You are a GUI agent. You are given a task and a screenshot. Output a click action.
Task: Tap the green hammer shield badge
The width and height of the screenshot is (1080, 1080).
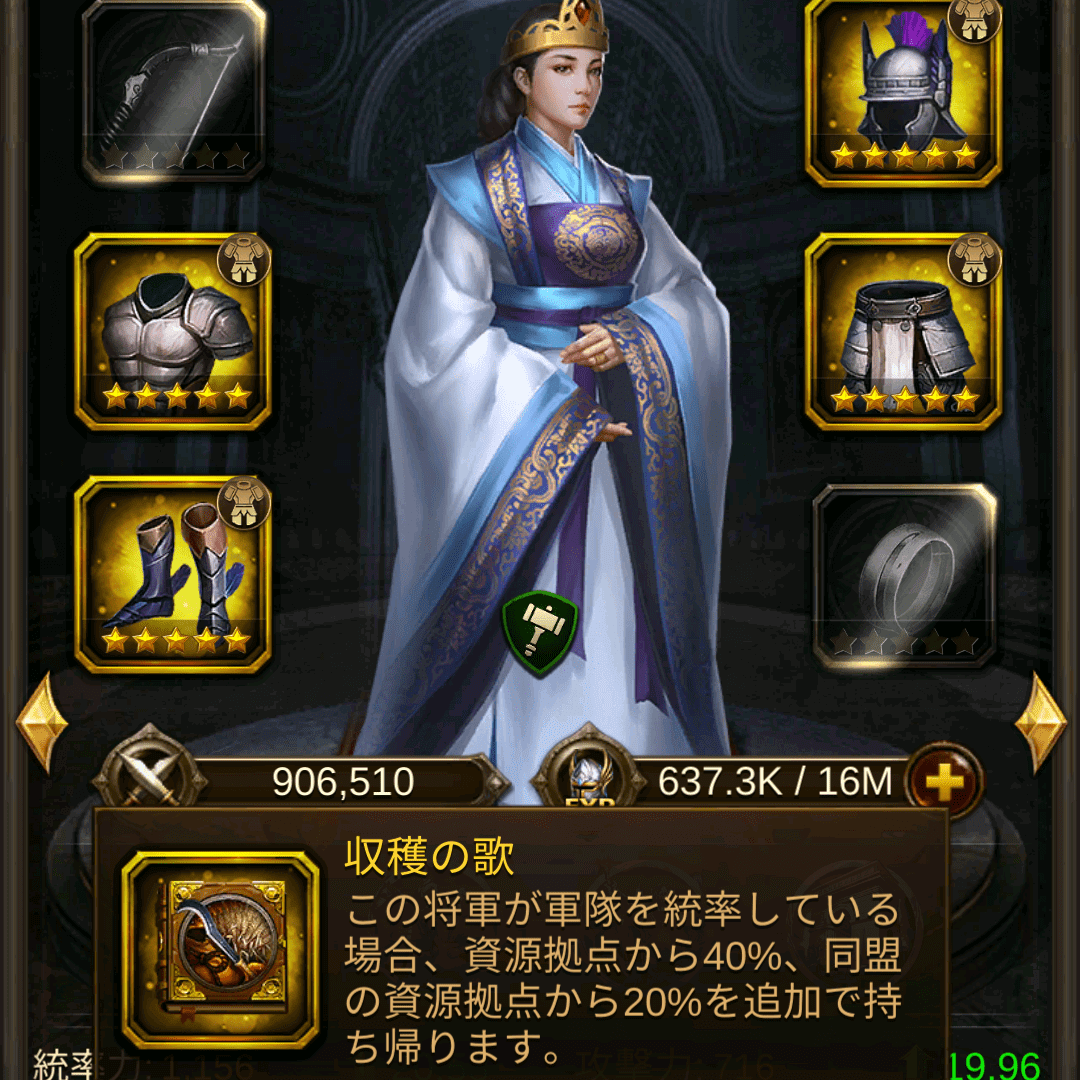tap(540, 634)
